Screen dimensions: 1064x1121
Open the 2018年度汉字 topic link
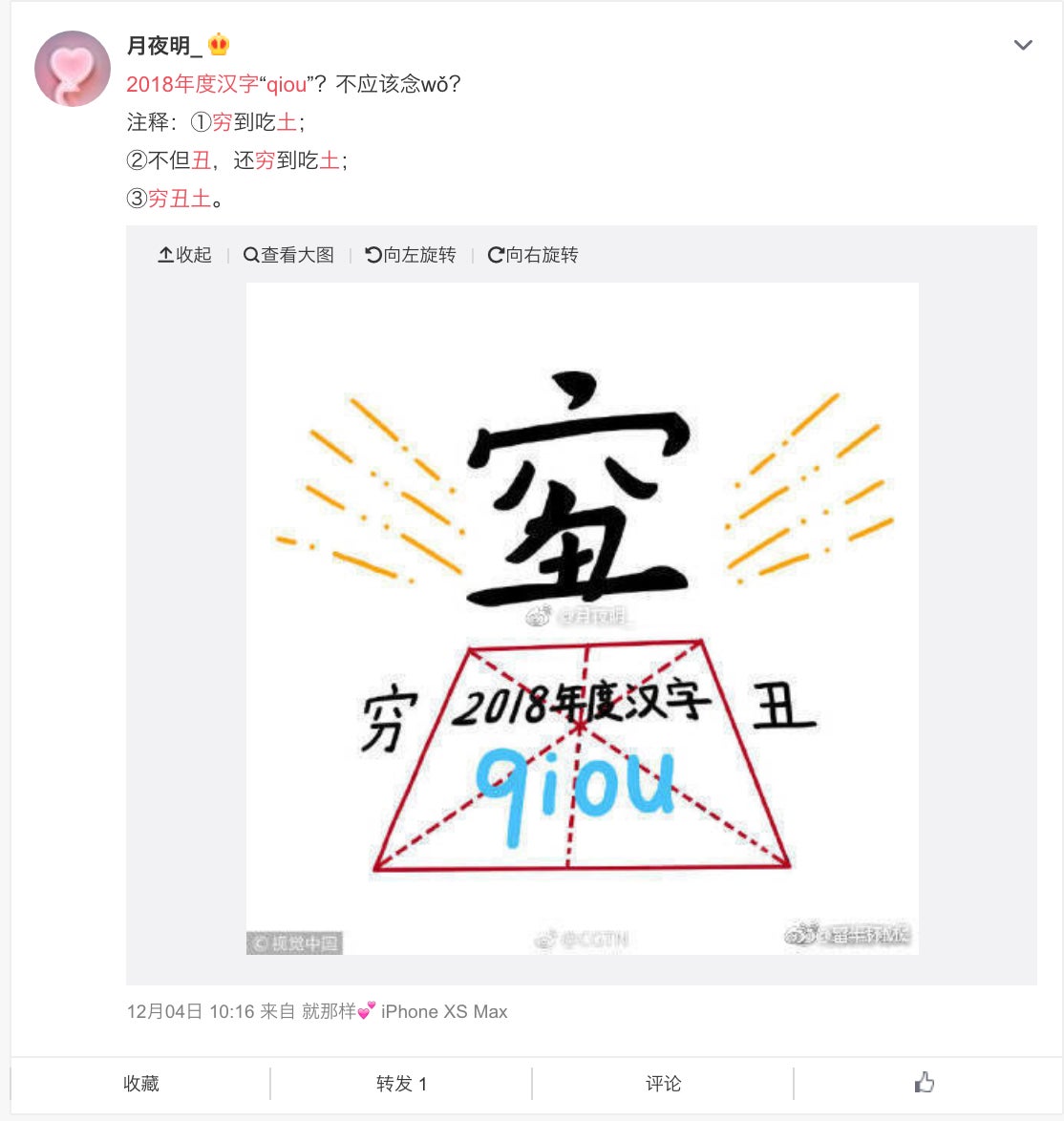point(192,84)
